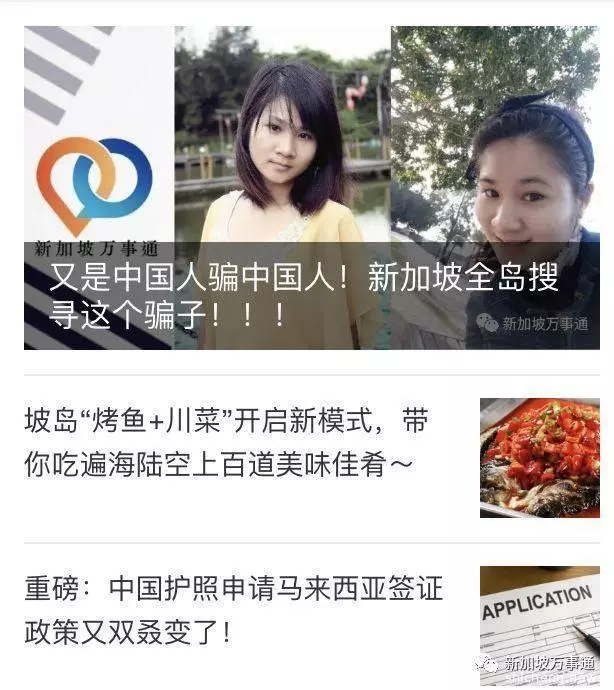This screenshot has height=690, width=614.
Task: Open the headline article about the Singapore scammer search
Action: pyautogui.click(x=304, y=297)
